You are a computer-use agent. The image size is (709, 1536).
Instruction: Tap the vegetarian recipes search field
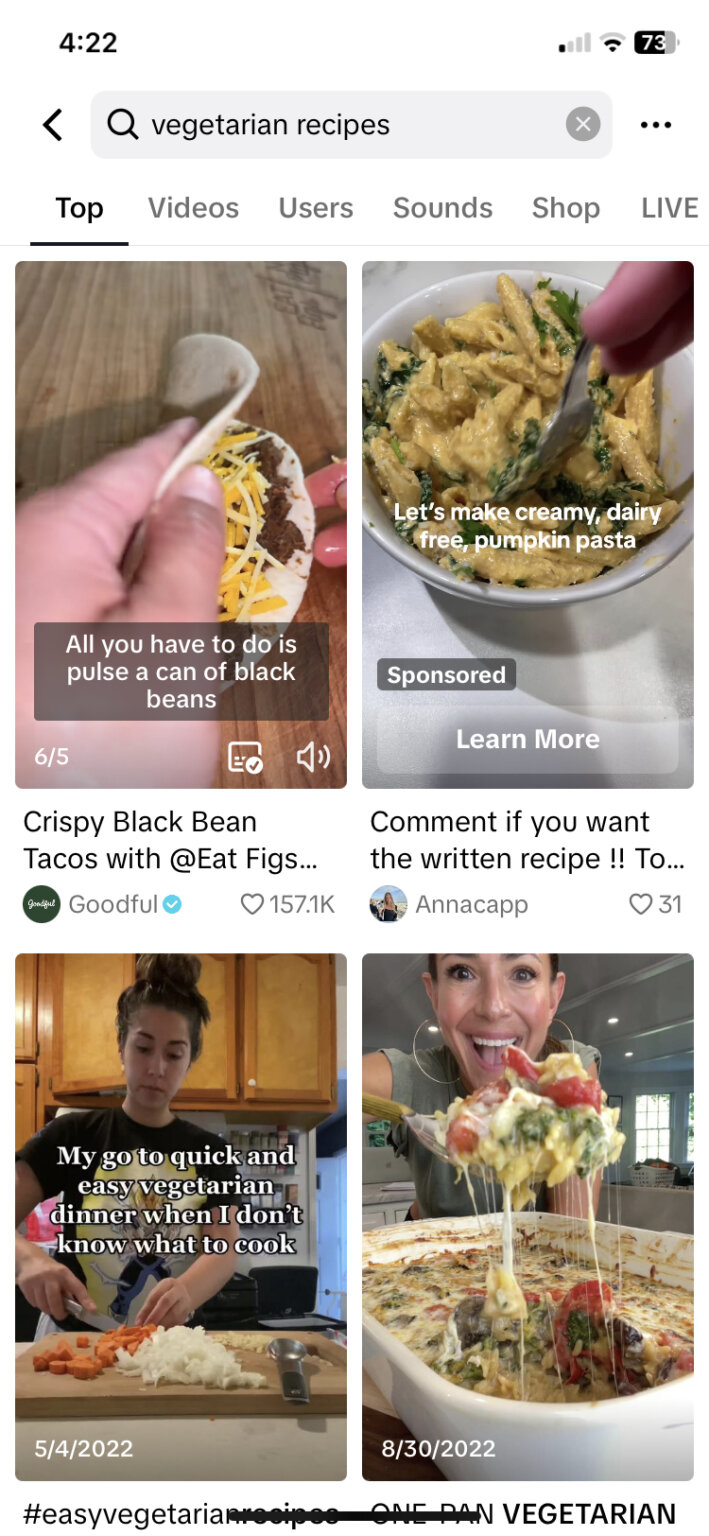point(340,125)
